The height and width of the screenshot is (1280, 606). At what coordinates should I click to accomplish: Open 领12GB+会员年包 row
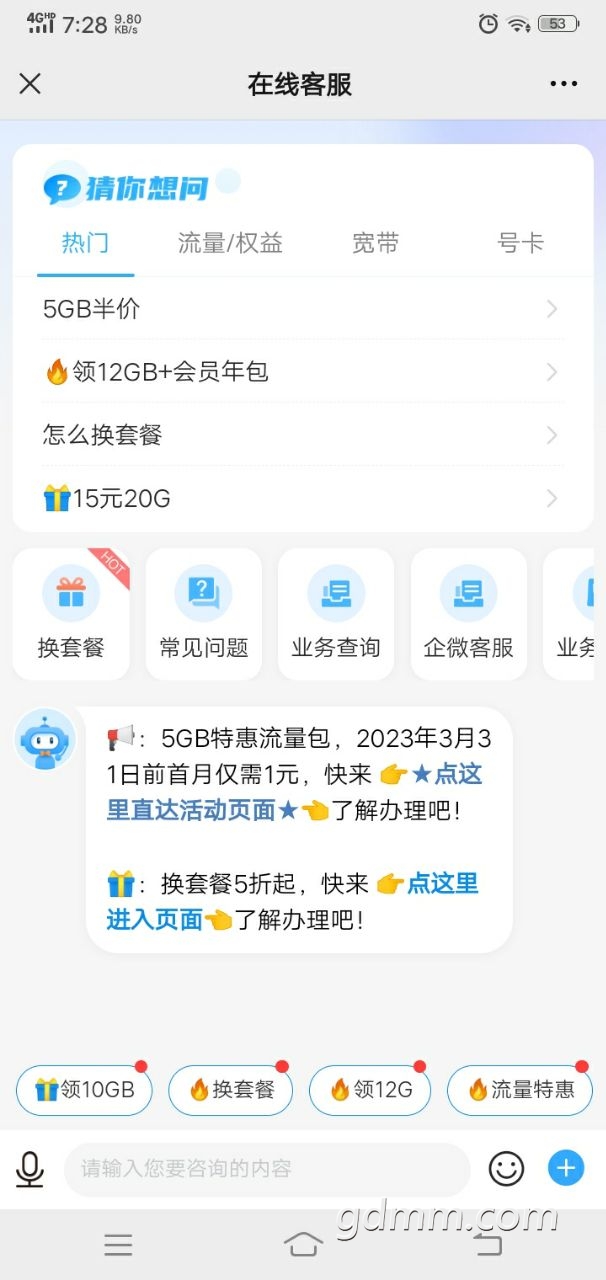click(x=300, y=372)
